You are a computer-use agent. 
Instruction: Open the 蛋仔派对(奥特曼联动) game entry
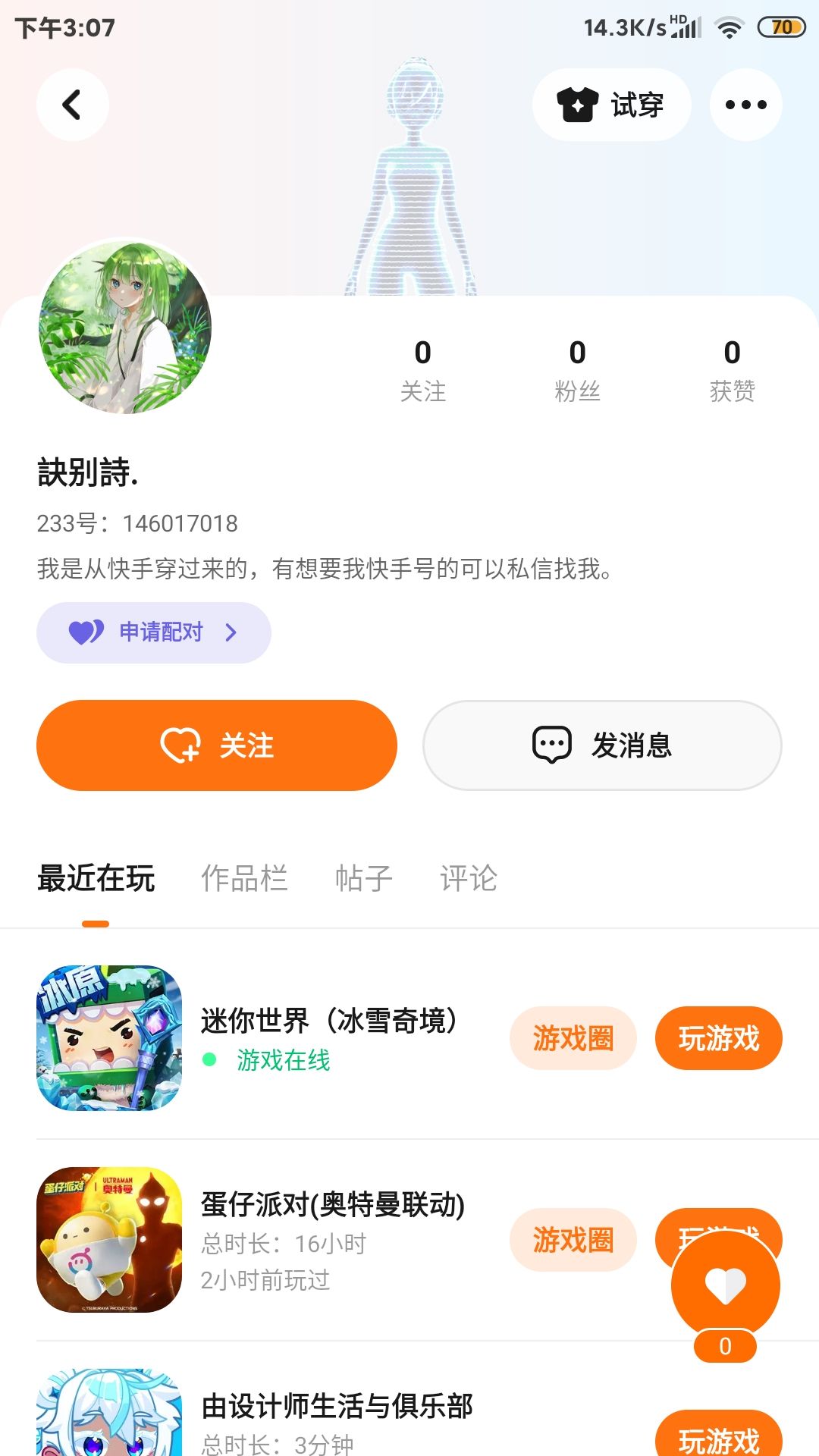(332, 1206)
